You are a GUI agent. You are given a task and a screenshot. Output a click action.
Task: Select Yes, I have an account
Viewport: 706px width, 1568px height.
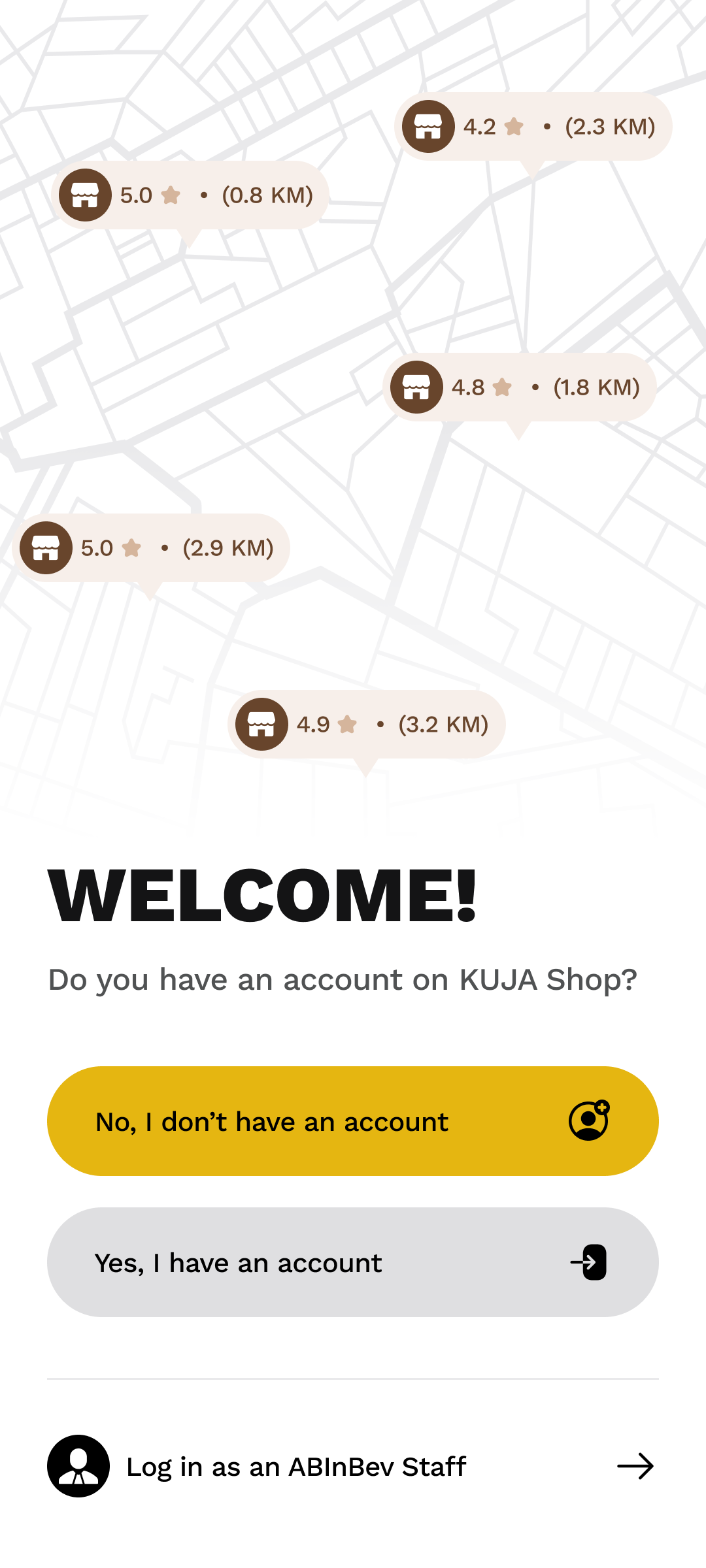[x=353, y=1262]
